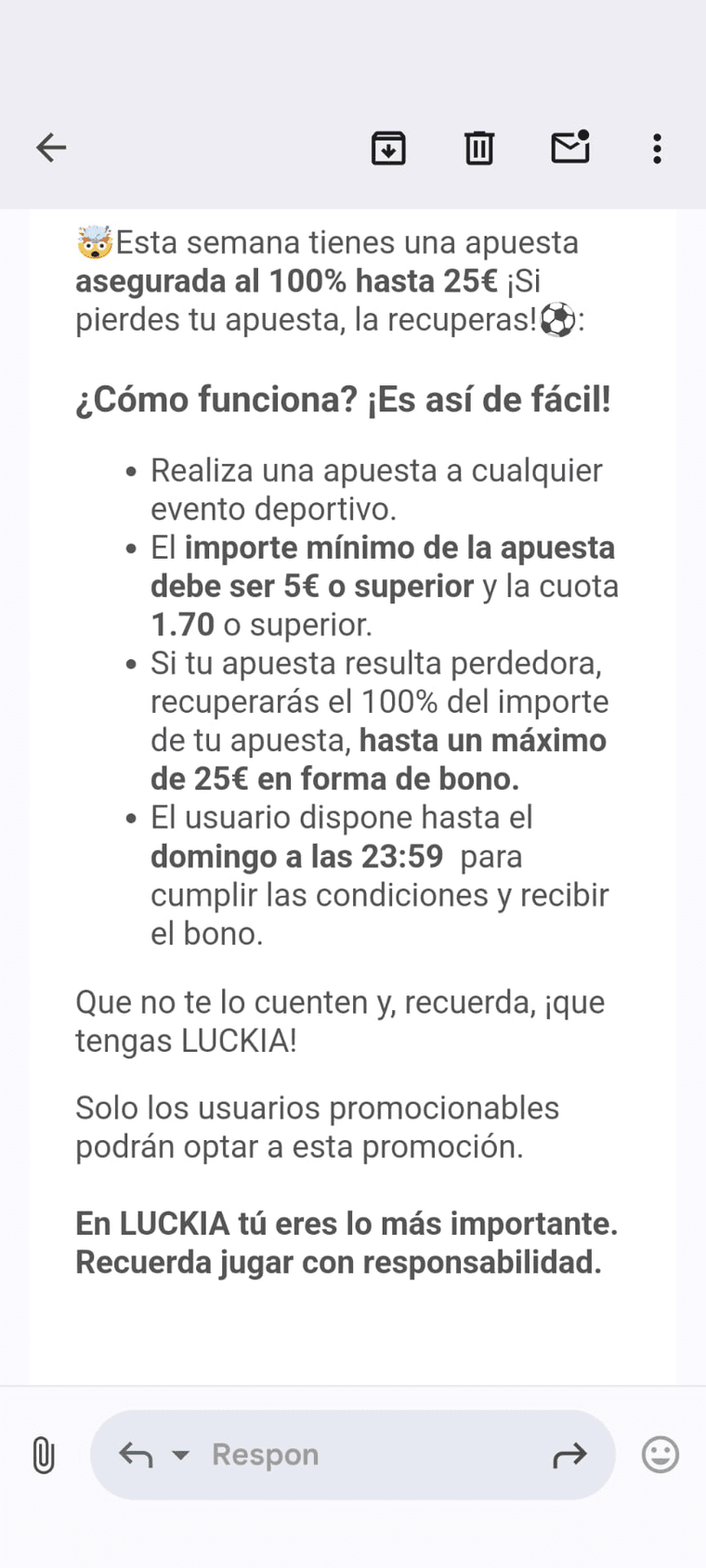Tap the reply arrow icon
Viewport: 706px width, 1568px height.
coord(136,1455)
